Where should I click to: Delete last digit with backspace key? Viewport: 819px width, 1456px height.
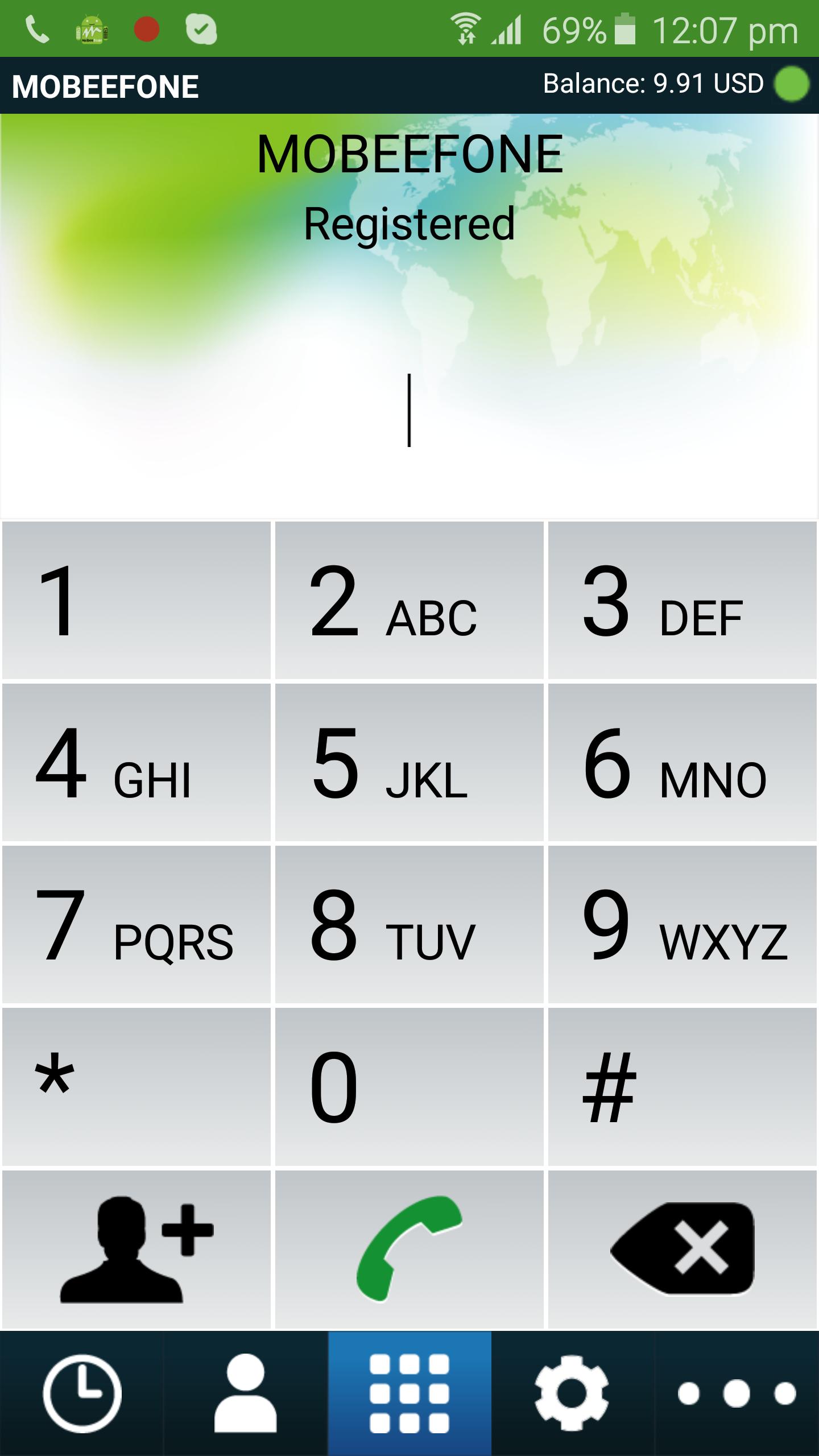point(682,1249)
